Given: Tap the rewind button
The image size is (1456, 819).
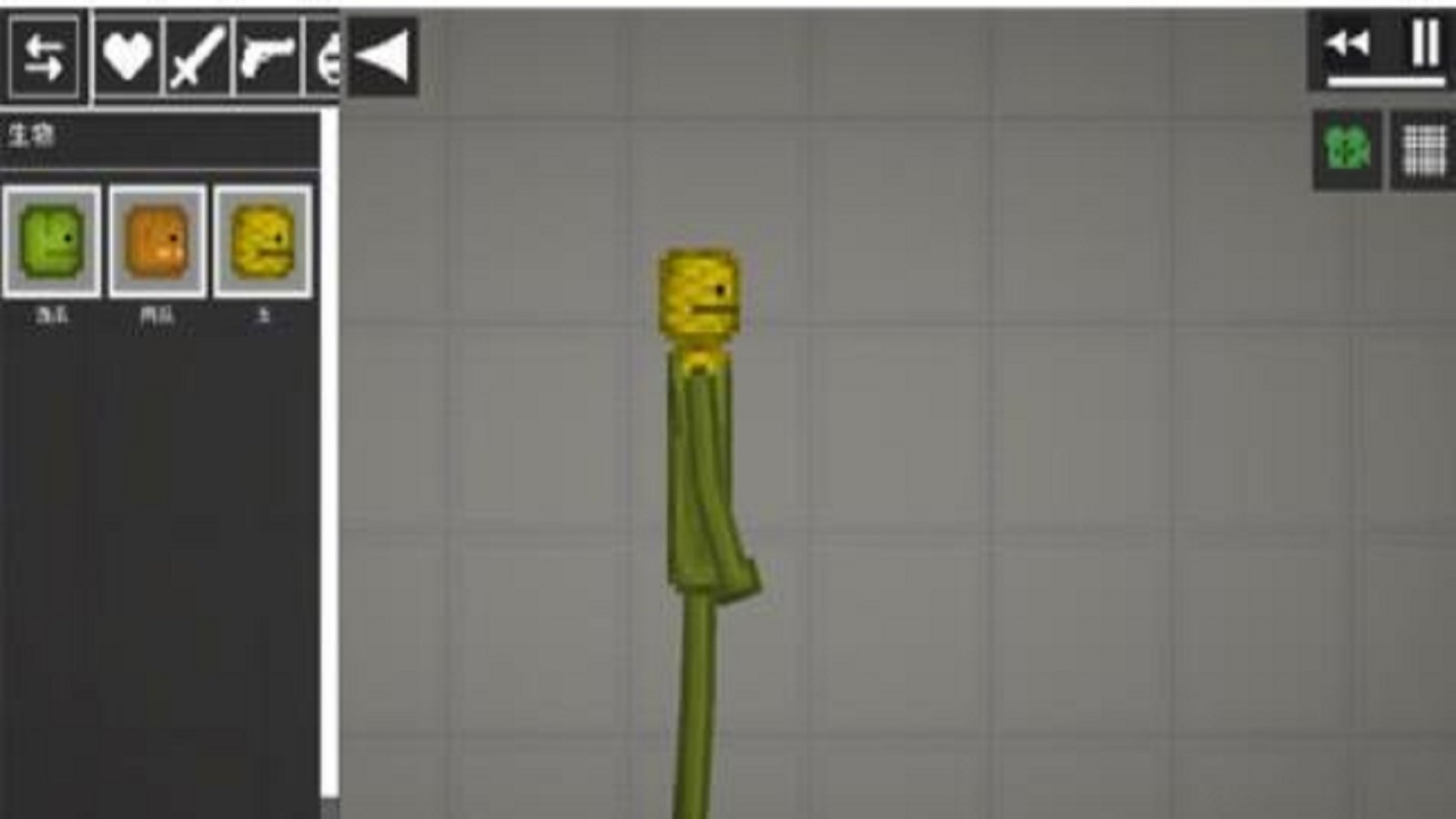Looking at the screenshot, I should [x=1349, y=44].
